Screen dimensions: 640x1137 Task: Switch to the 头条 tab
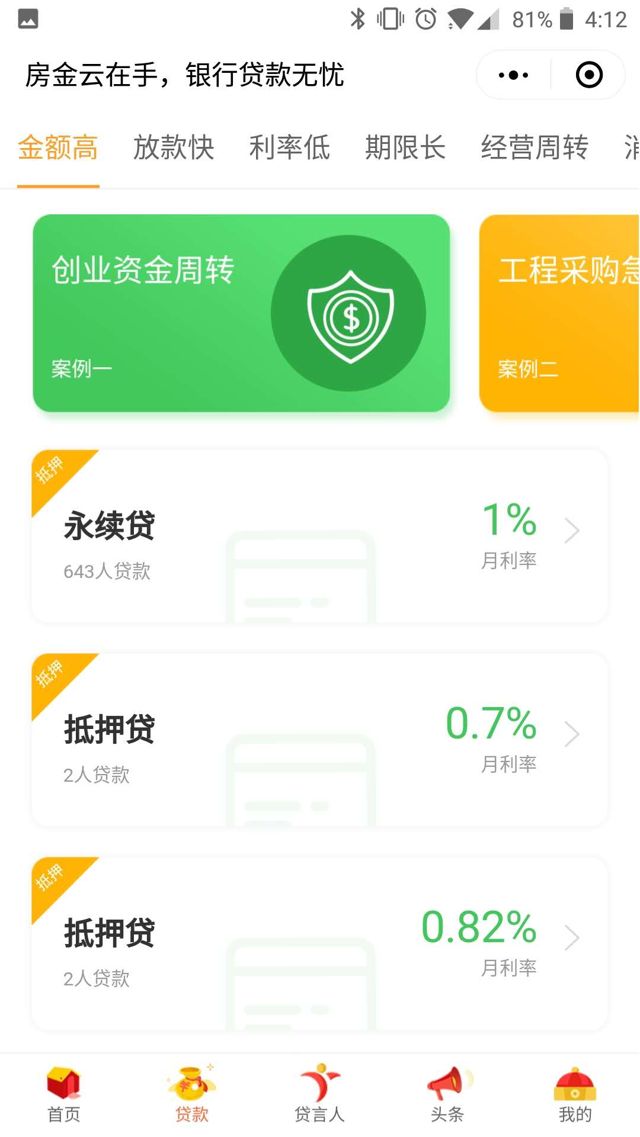click(x=447, y=1095)
